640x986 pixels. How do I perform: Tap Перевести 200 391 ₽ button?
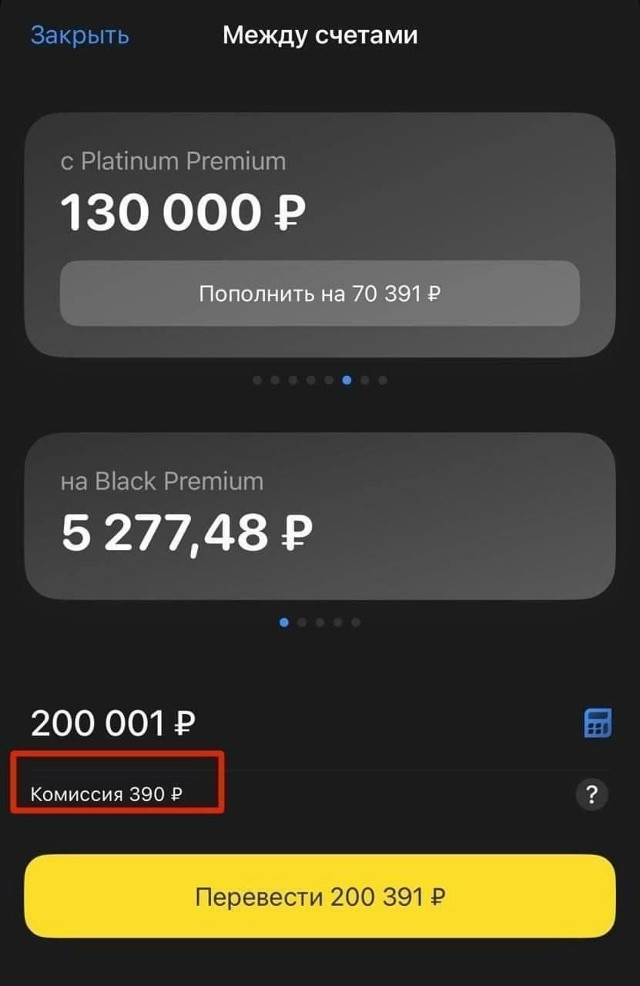(x=320, y=896)
